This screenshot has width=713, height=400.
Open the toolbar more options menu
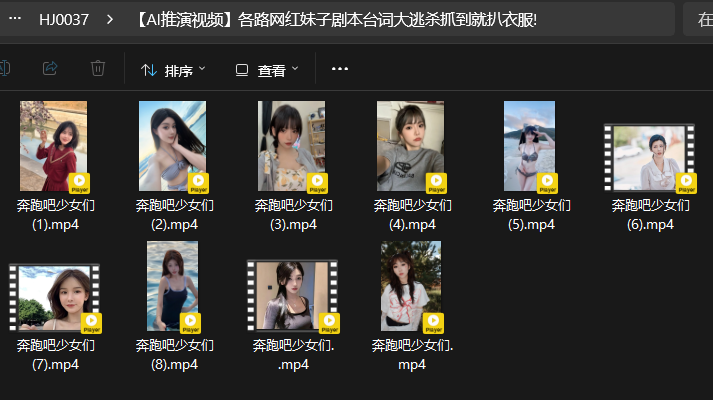point(340,70)
